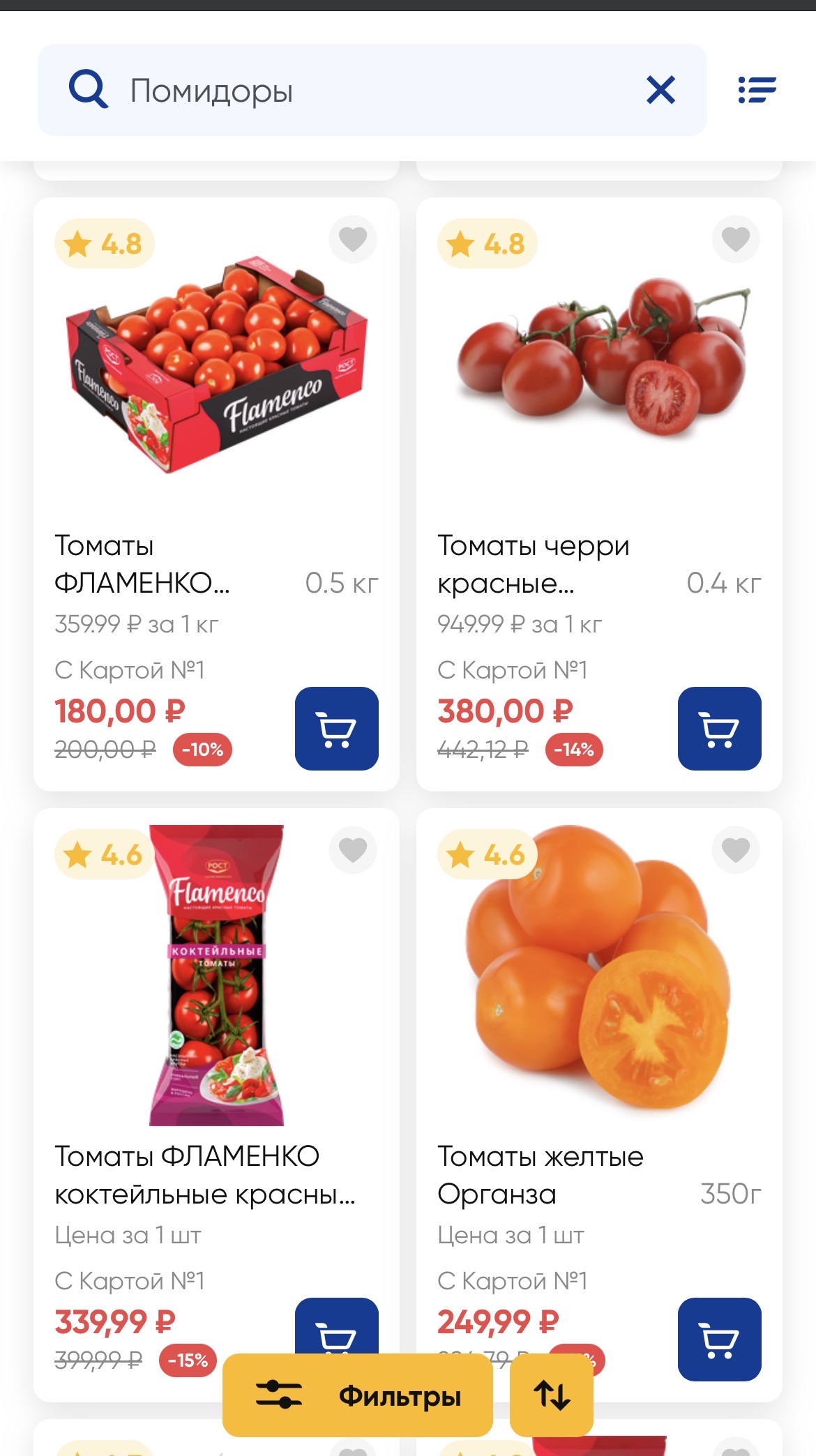Screen dimensions: 816x1456
Task: Like the Томаты ФЛАМЕНКО коктейльные product
Action: (353, 850)
